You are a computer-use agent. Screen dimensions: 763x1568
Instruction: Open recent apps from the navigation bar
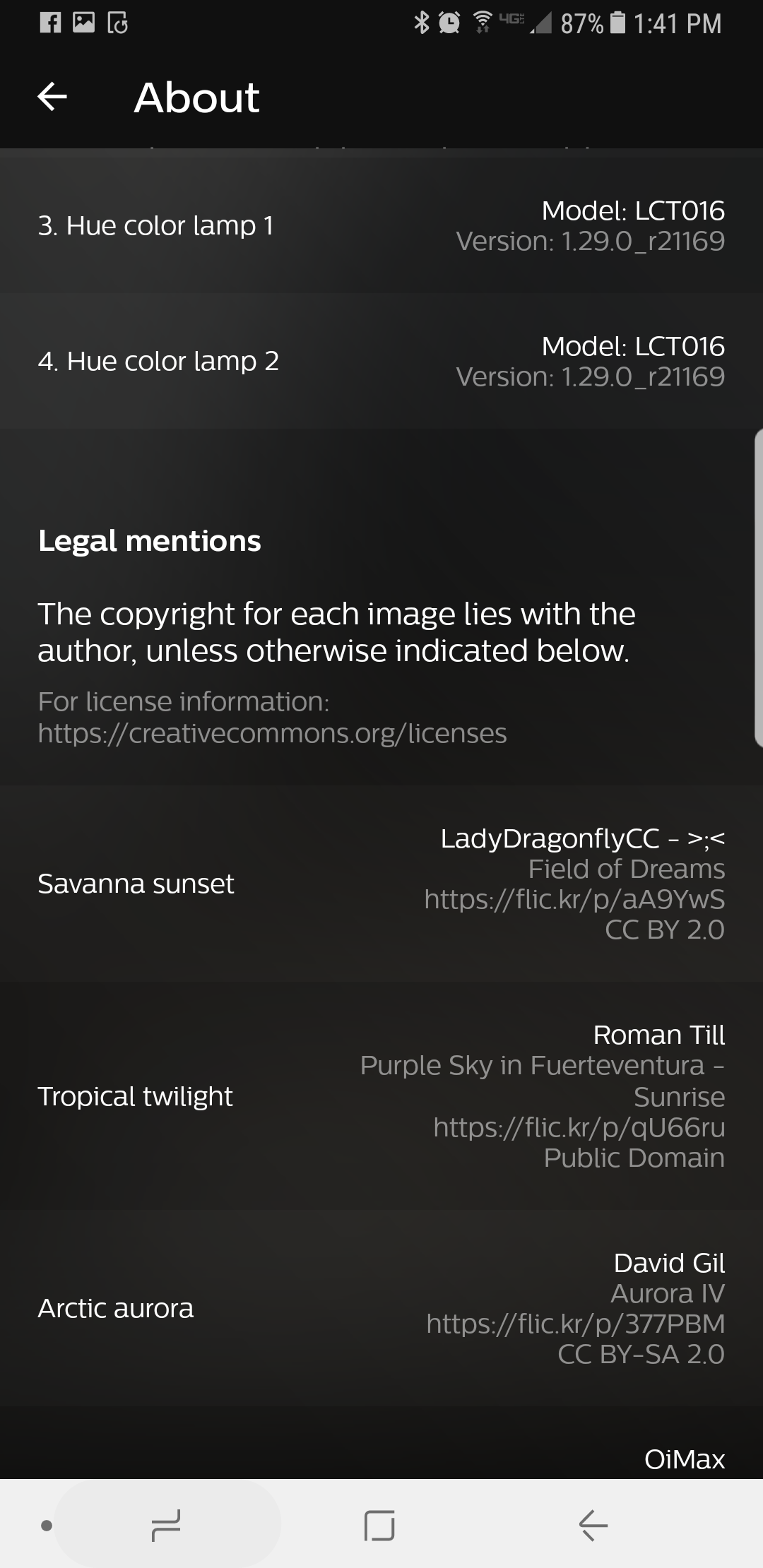click(x=167, y=1525)
